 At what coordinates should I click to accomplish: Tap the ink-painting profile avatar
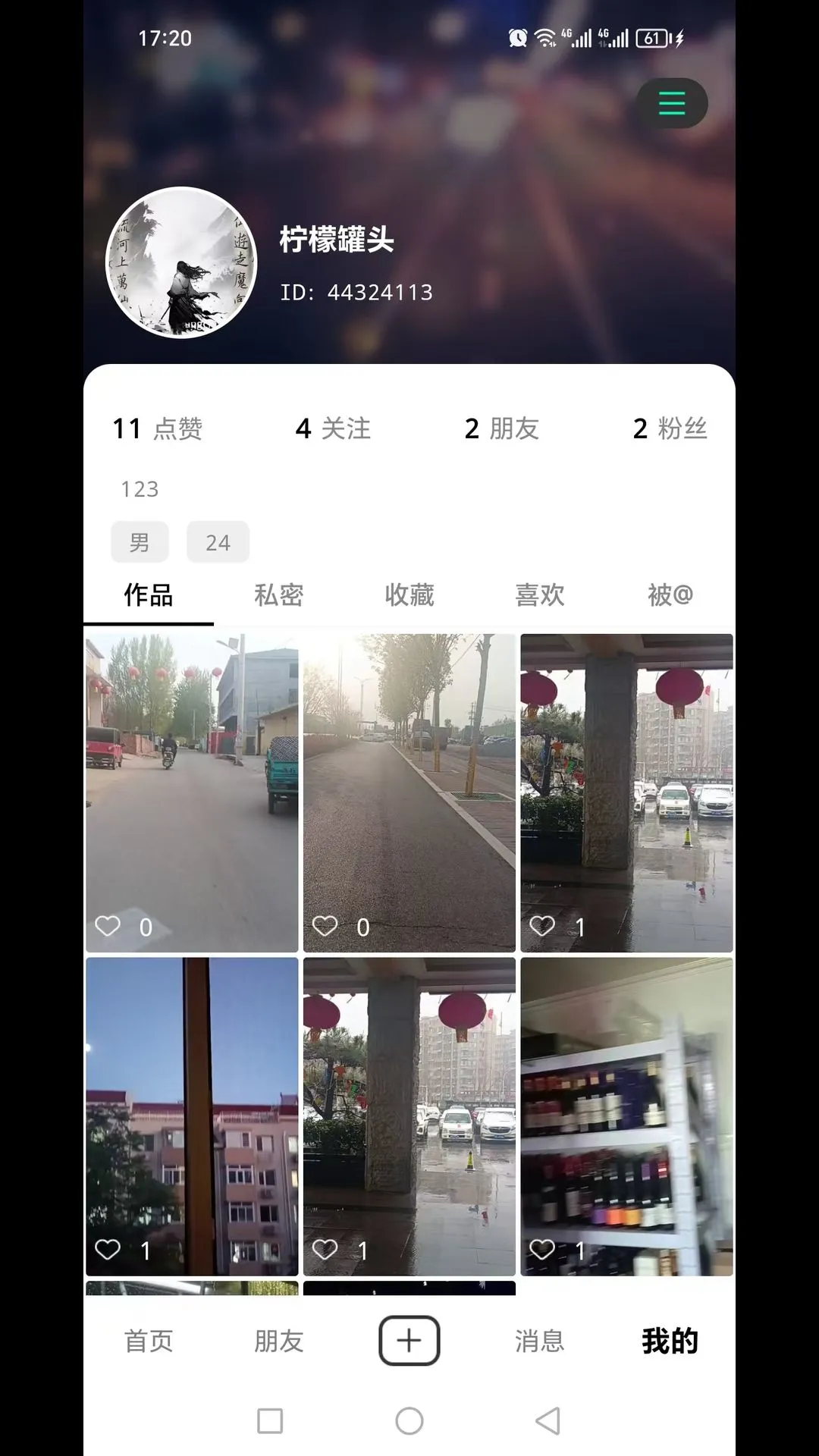tap(180, 262)
